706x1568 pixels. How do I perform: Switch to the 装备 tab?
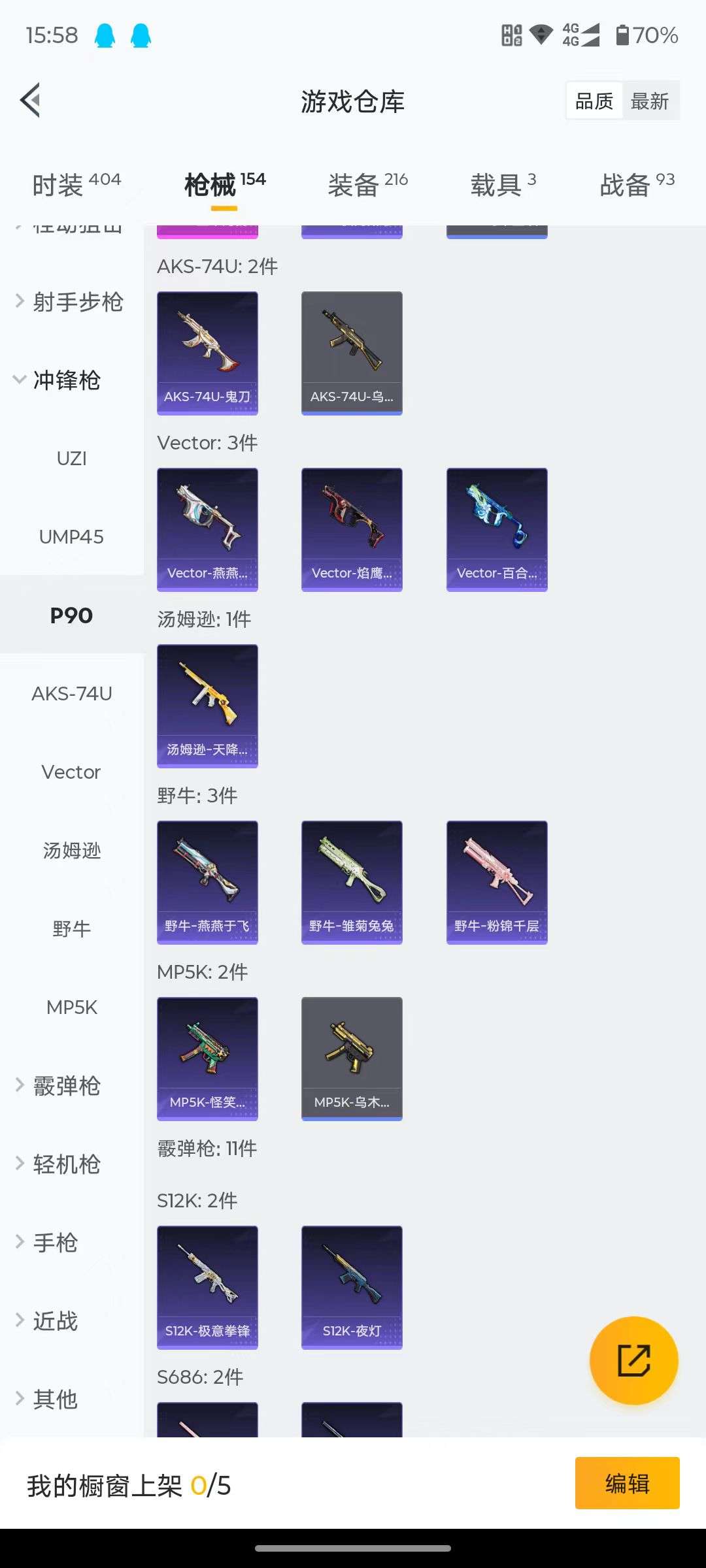[x=367, y=185]
